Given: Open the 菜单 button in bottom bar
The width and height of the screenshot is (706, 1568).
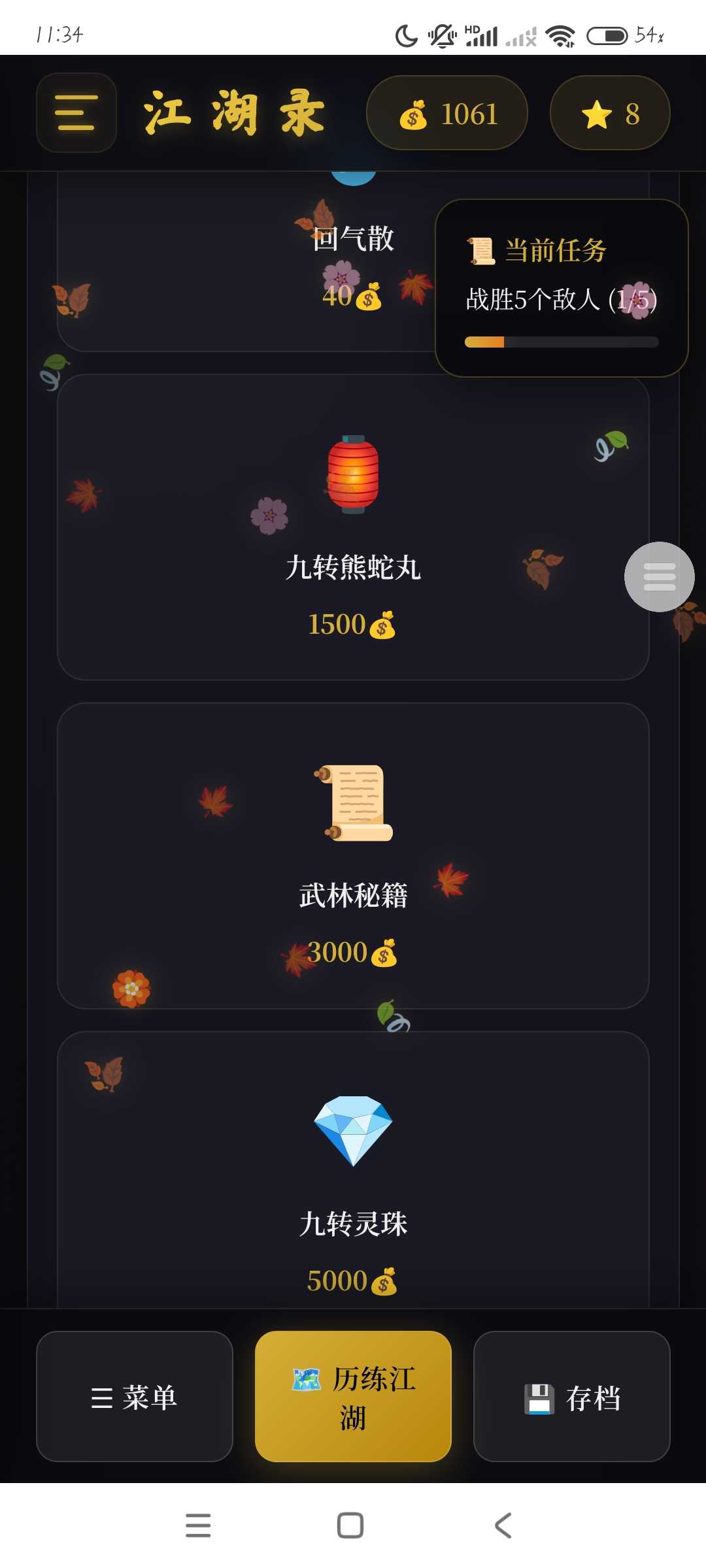Looking at the screenshot, I should point(135,1396).
